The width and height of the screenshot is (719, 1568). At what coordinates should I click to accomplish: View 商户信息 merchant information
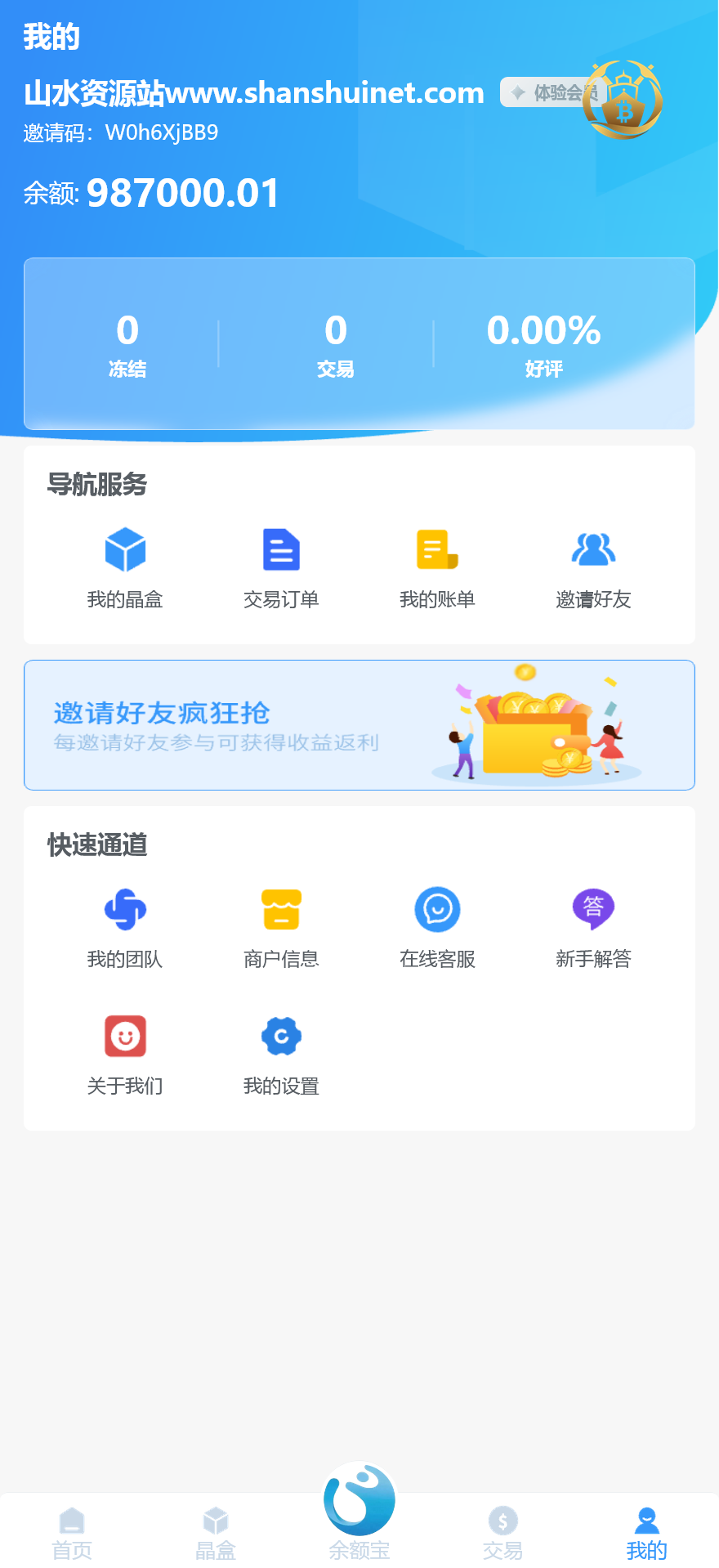[281, 928]
